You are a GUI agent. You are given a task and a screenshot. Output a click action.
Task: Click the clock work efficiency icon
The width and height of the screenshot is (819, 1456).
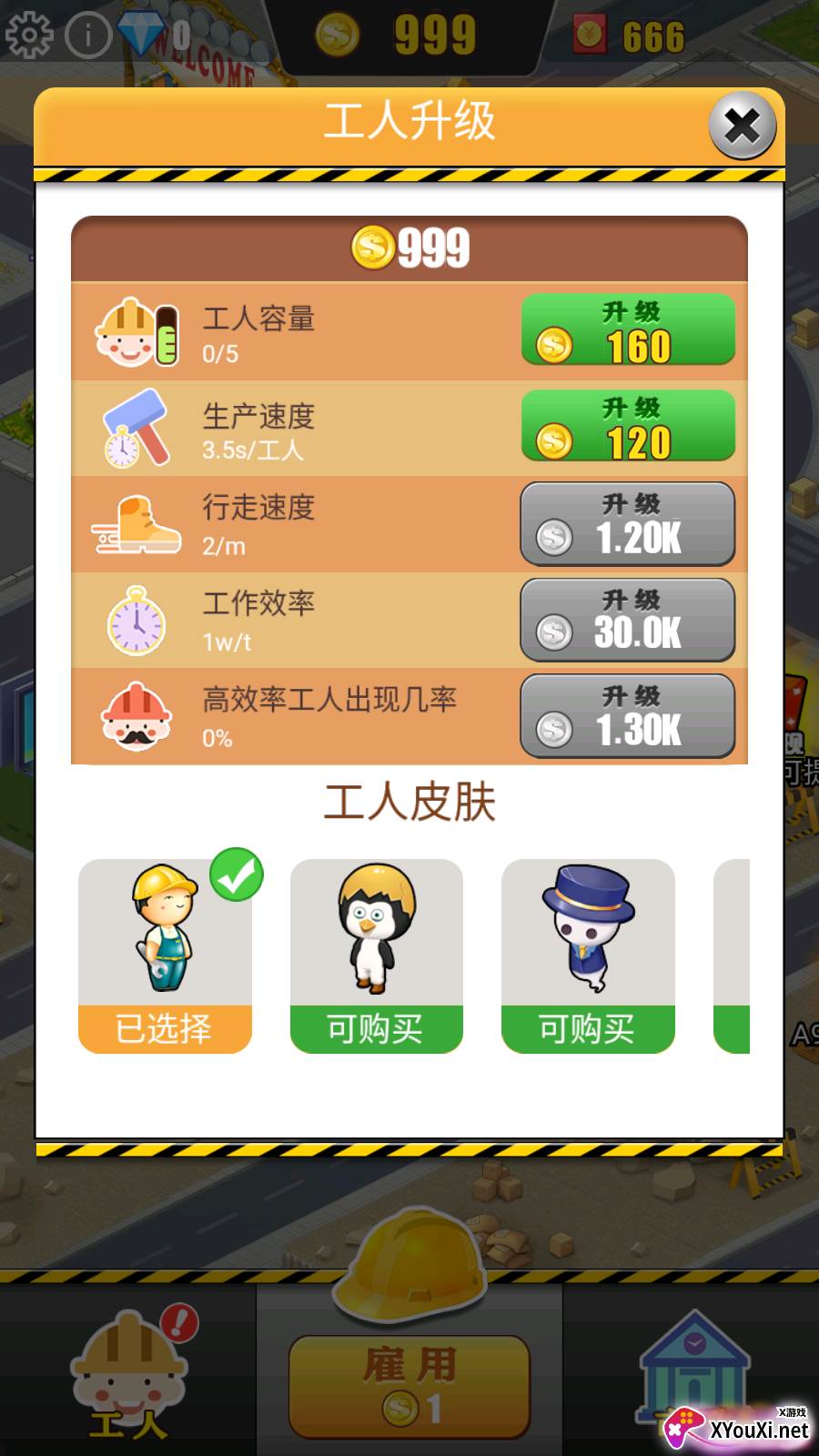coord(134,621)
